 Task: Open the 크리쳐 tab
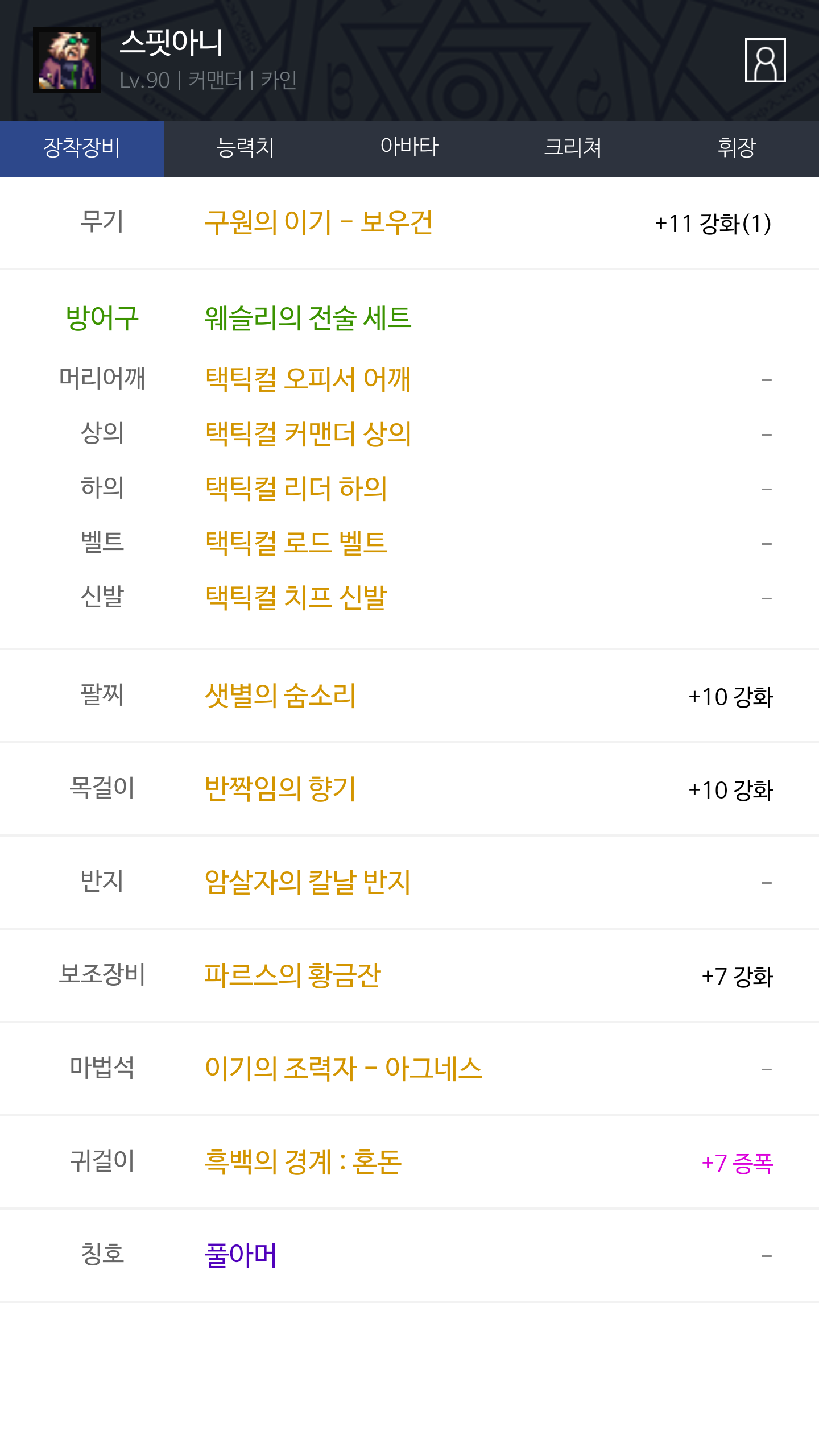pos(573,148)
